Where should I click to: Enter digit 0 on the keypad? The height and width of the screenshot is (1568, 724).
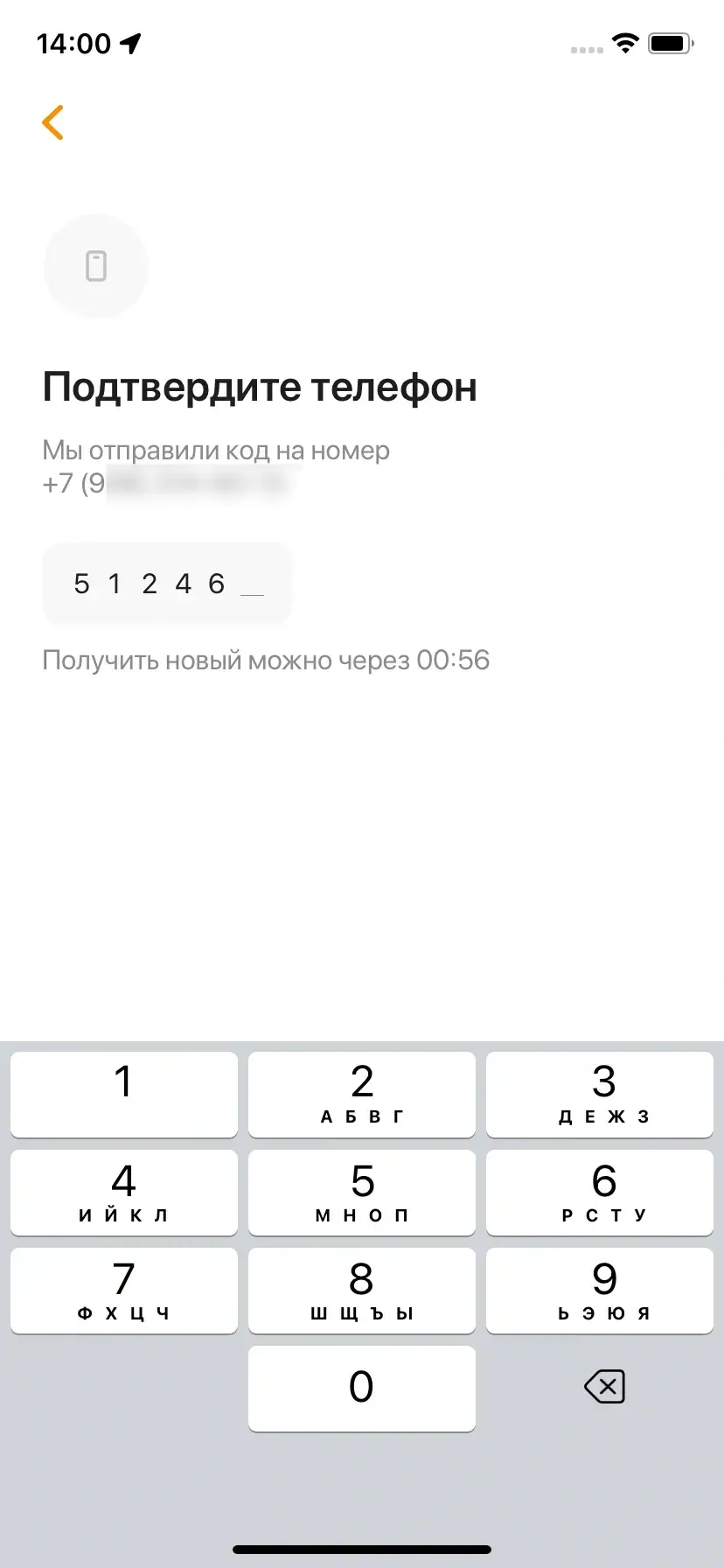click(362, 1388)
